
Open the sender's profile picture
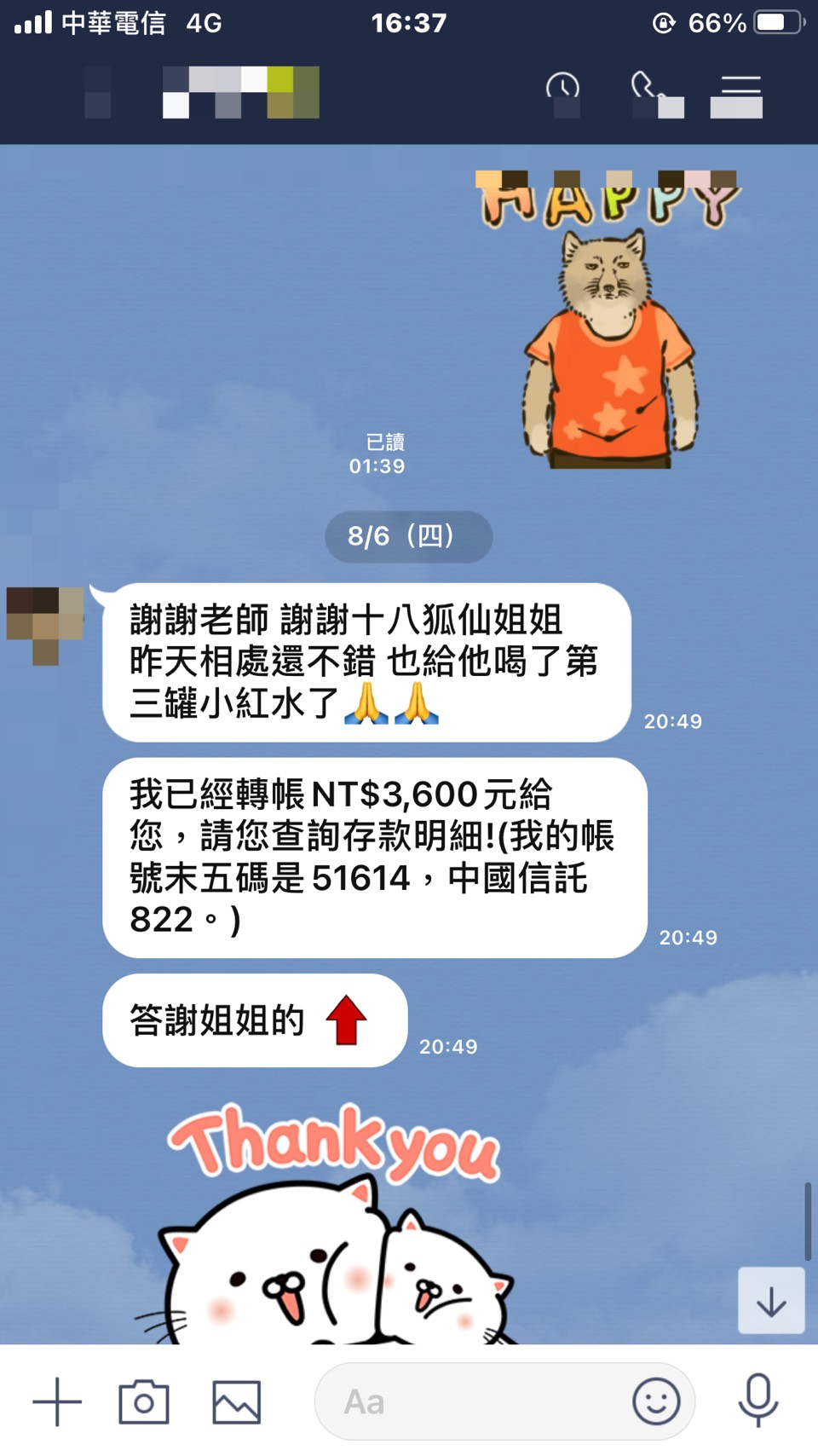45,624
